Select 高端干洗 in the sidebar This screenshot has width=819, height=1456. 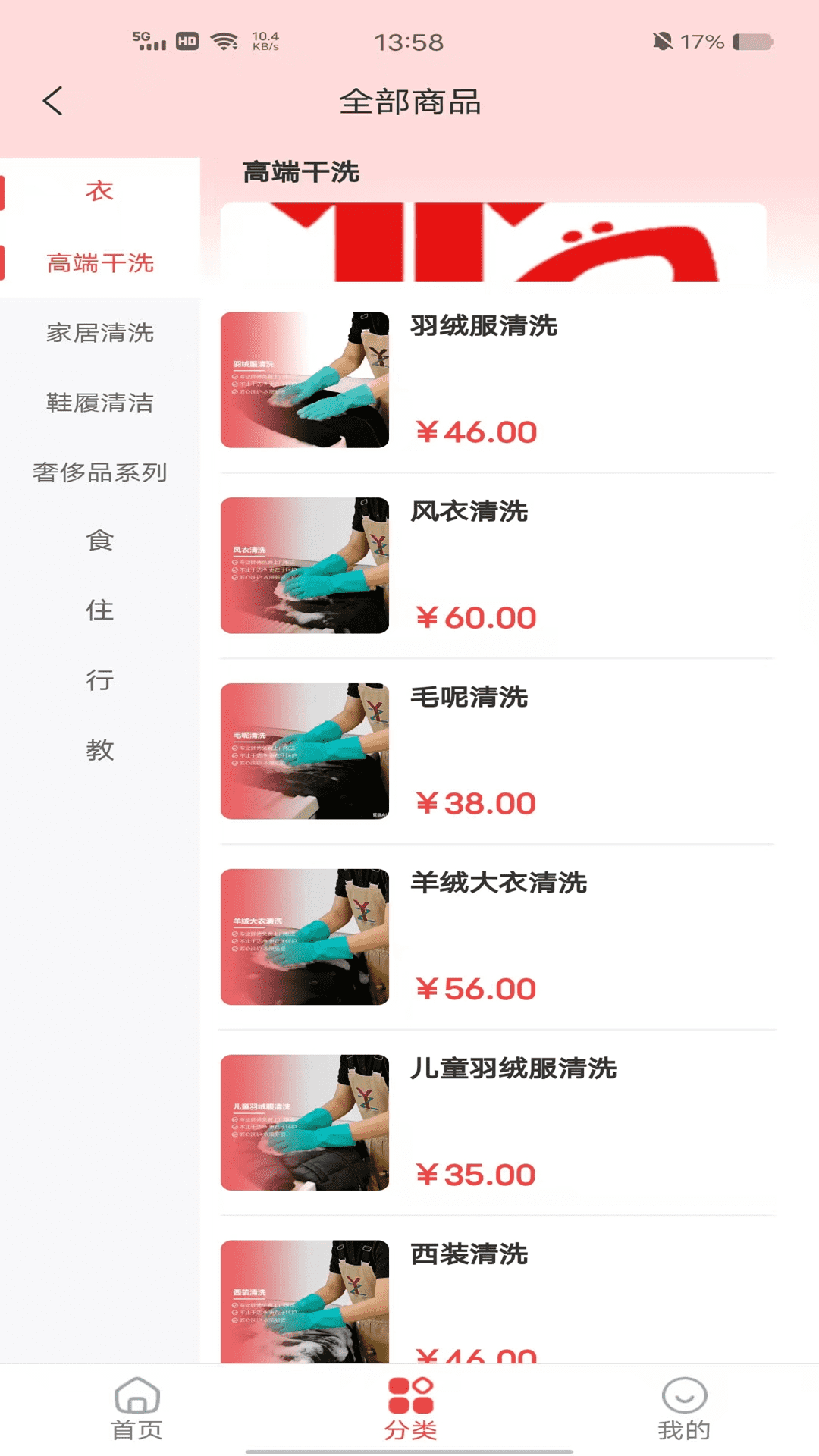pyautogui.click(x=100, y=263)
